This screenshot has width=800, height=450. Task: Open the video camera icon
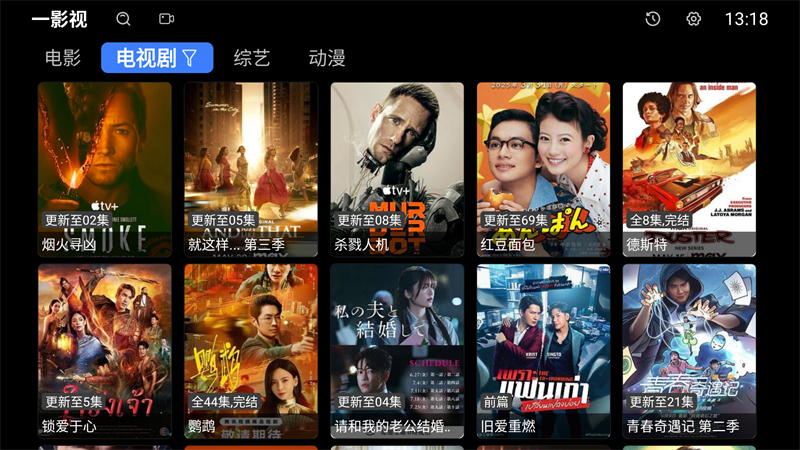(166, 19)
